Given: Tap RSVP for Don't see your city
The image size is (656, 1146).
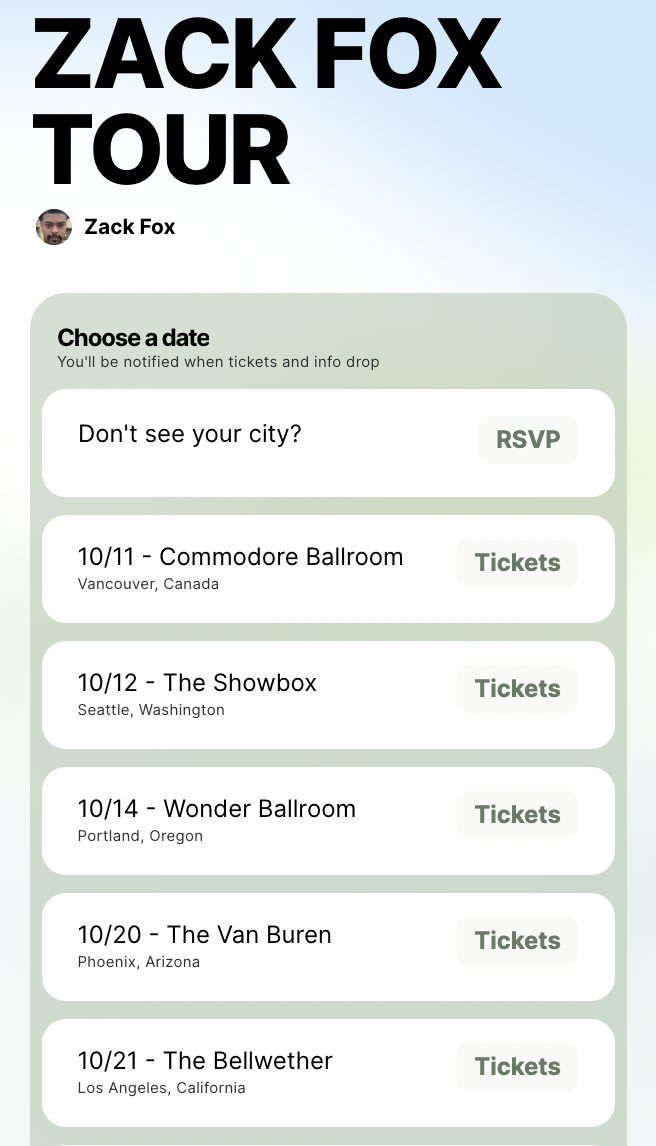Looking at the screenshot, I should (528, 440).
